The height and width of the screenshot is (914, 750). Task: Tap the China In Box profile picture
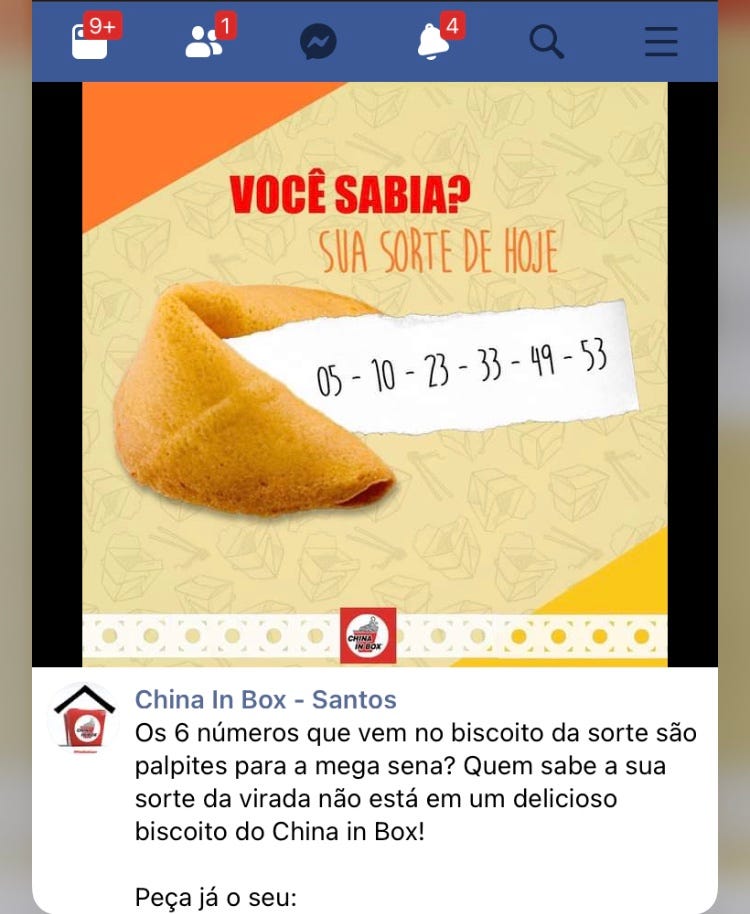[x=83, y=718]
